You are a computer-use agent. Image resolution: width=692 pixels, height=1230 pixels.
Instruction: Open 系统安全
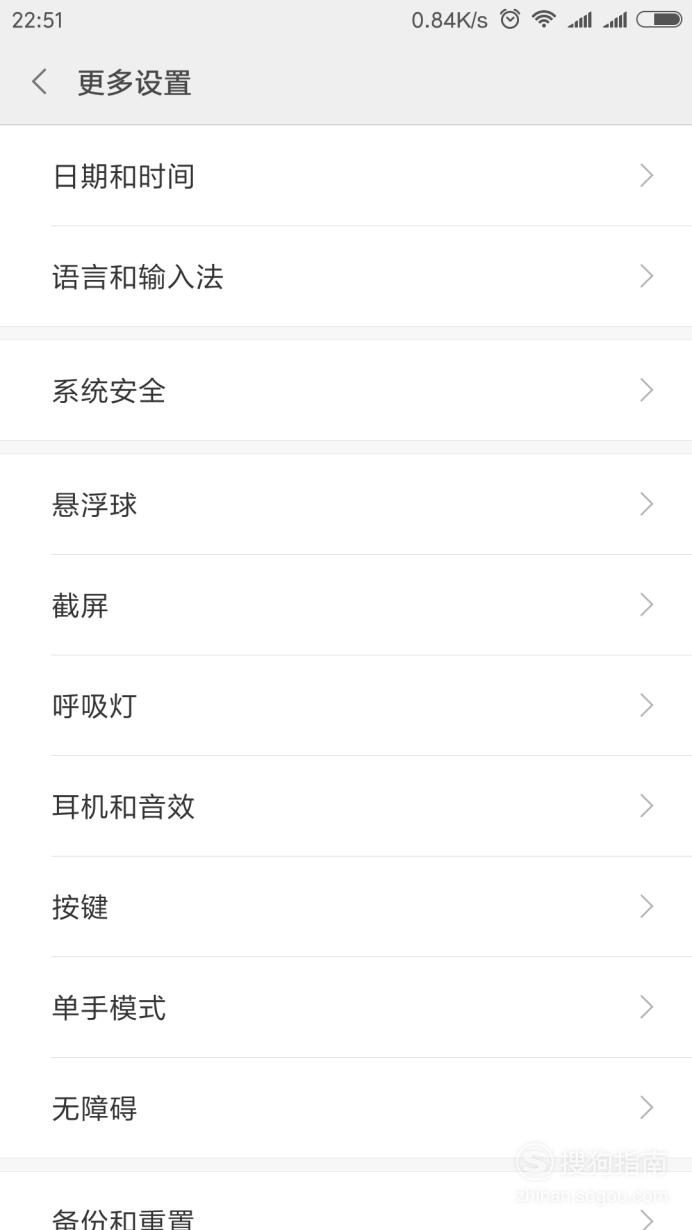click(x=346, y=390)
